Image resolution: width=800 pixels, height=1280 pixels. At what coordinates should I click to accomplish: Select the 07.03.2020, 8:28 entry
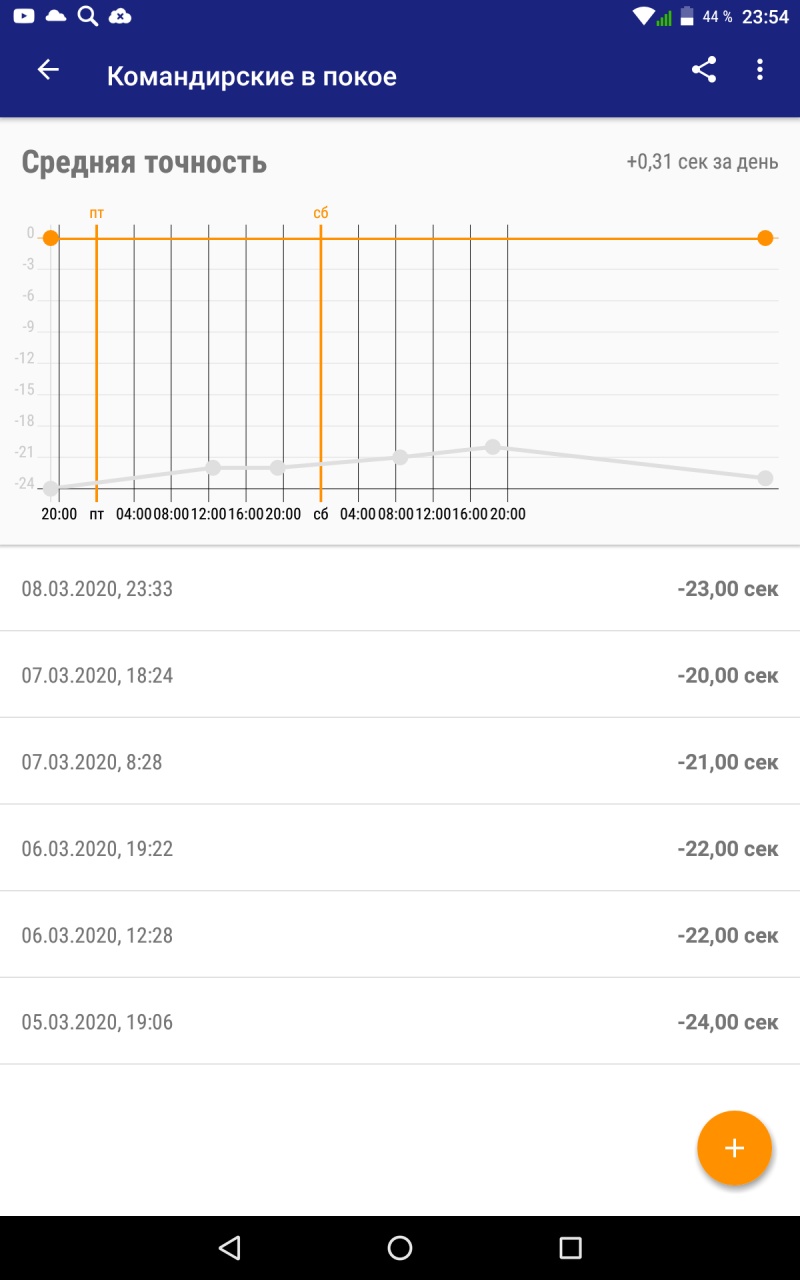pos(400,762)
